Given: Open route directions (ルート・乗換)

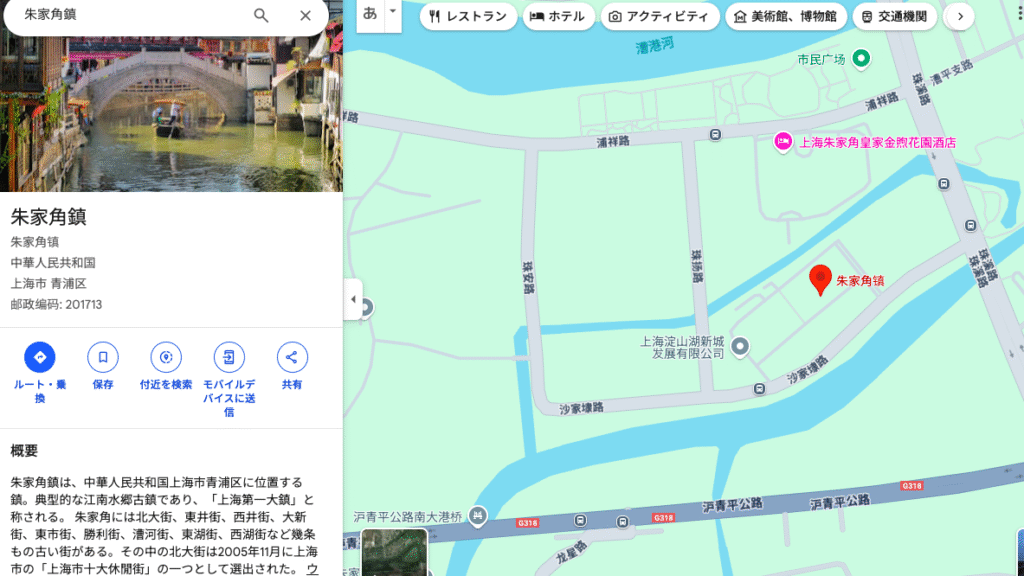Looking at the screenshot, I should coord(40,357).
